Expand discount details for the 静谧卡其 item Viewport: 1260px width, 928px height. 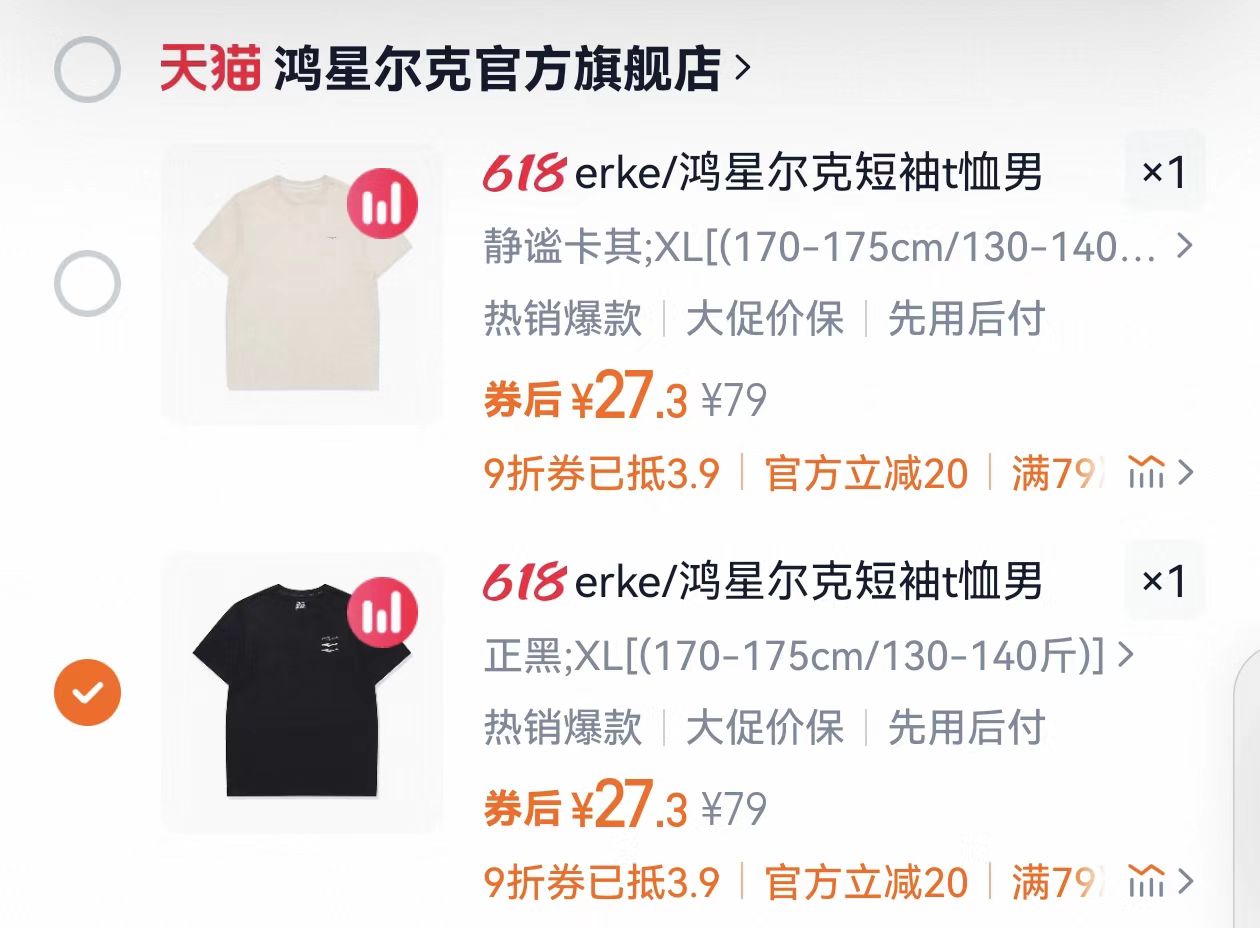point(1162,473)
